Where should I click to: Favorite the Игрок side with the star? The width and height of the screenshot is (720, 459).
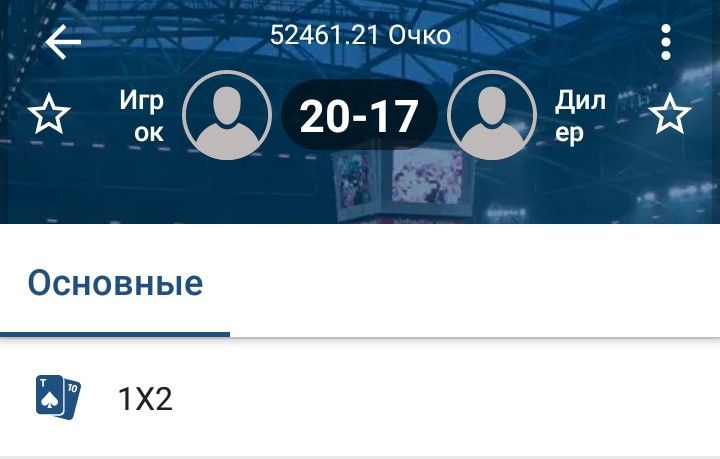point(49,116)
